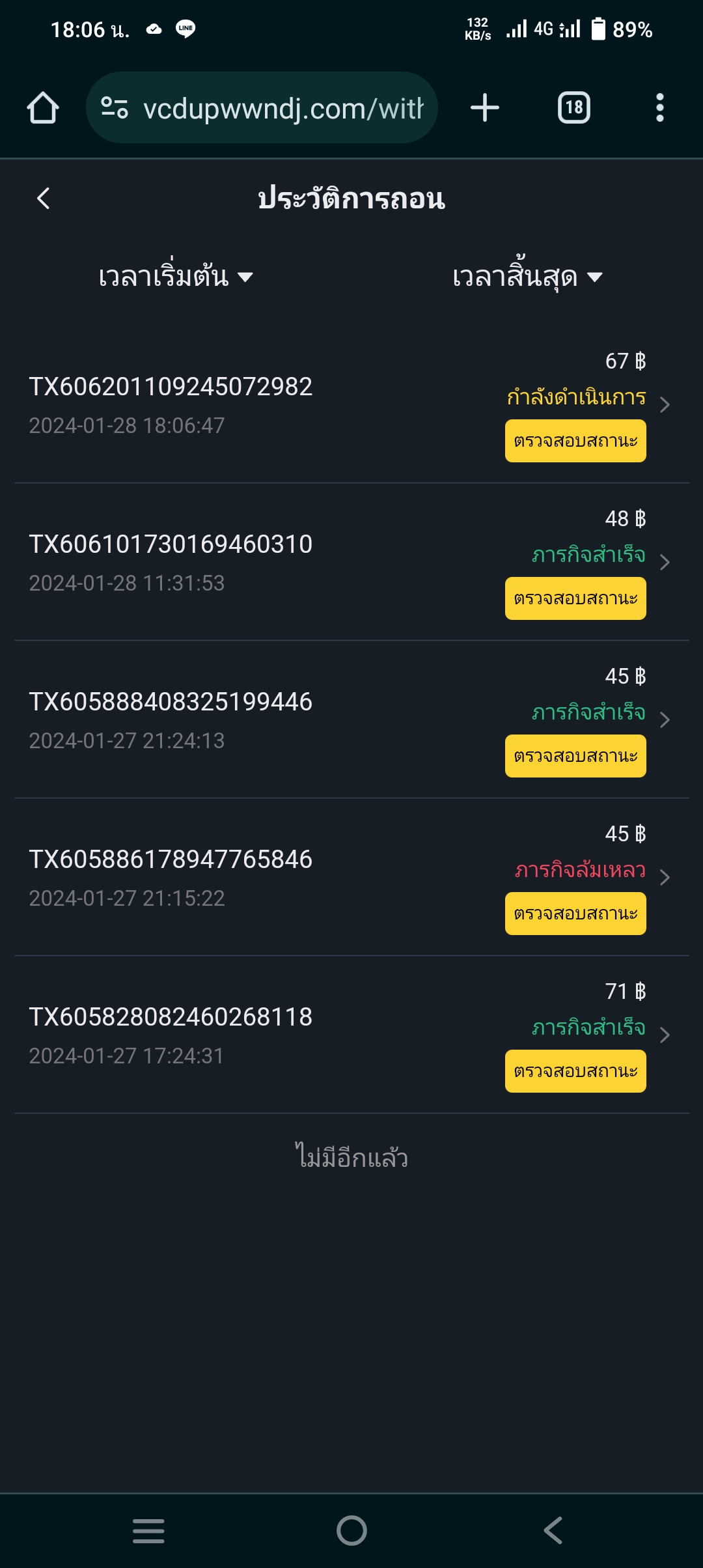The height and width of the screenshot is (1568, 703).
Task: Tap the system home button
Action: pyautogui.click(x=351, y=1530)
